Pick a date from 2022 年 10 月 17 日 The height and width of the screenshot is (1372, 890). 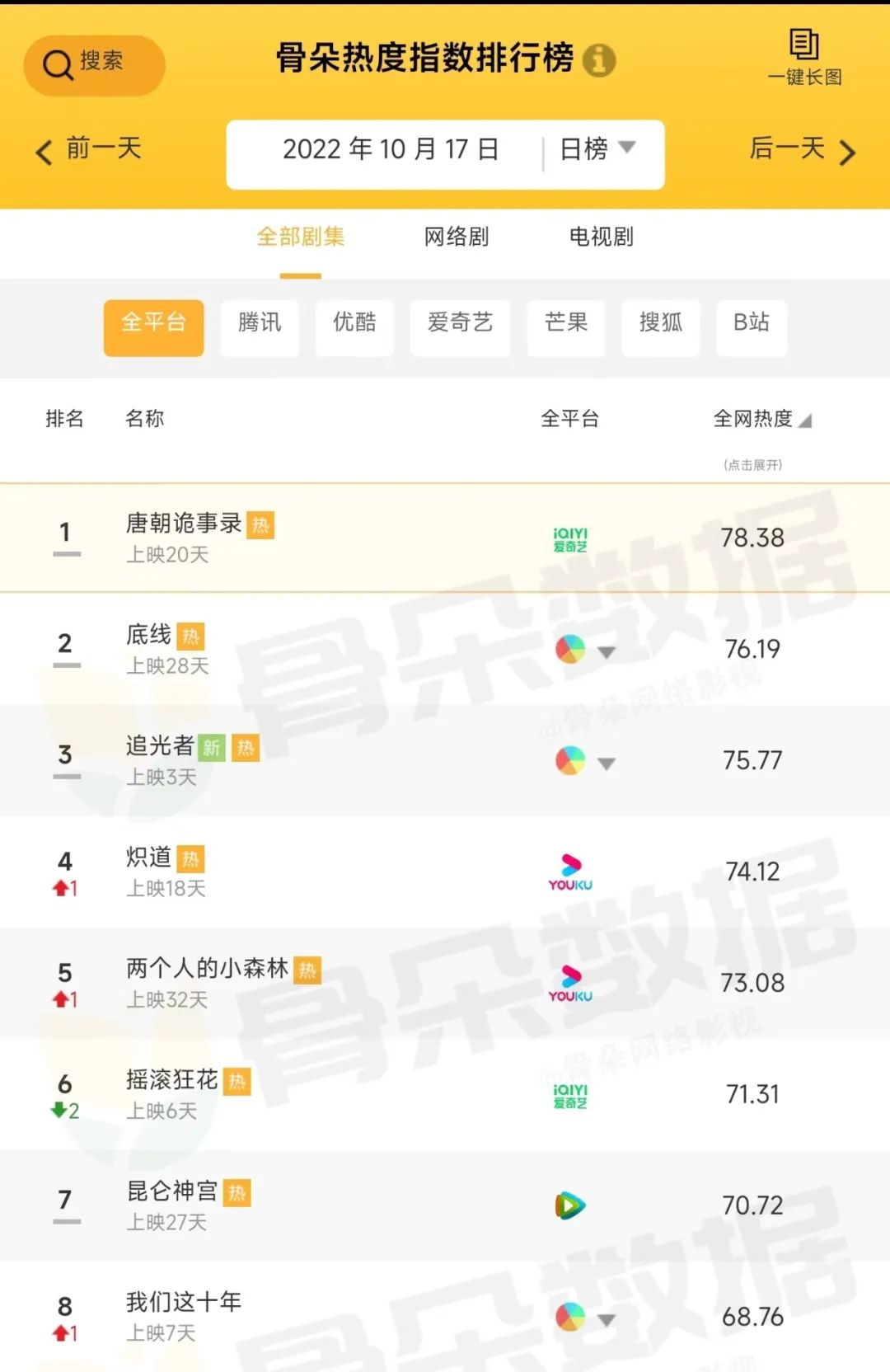point(391,150)
